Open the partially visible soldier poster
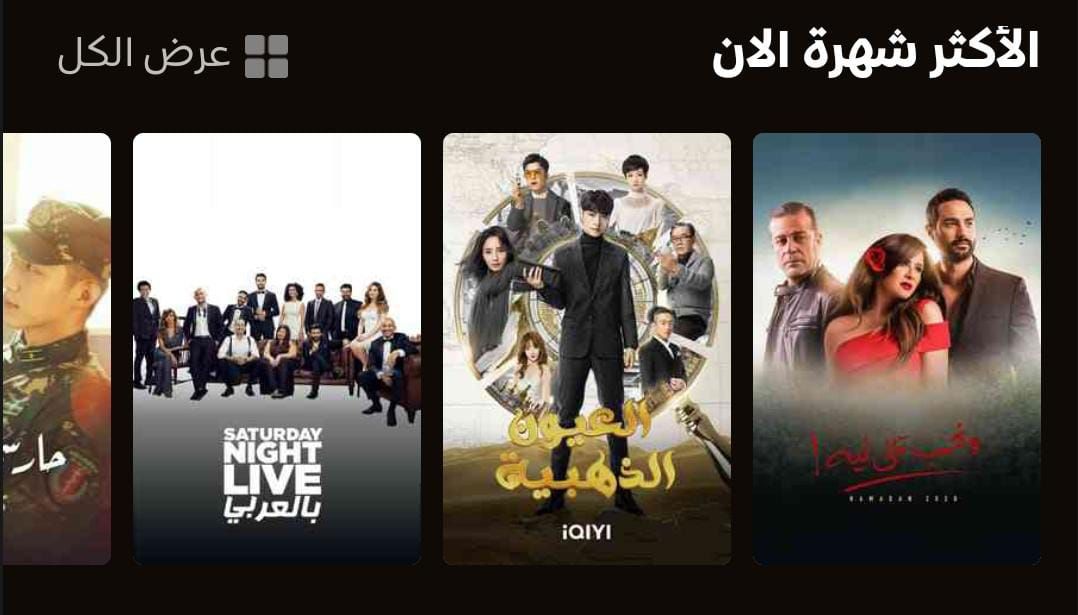The image size is (1078, 615). (57, 348)
